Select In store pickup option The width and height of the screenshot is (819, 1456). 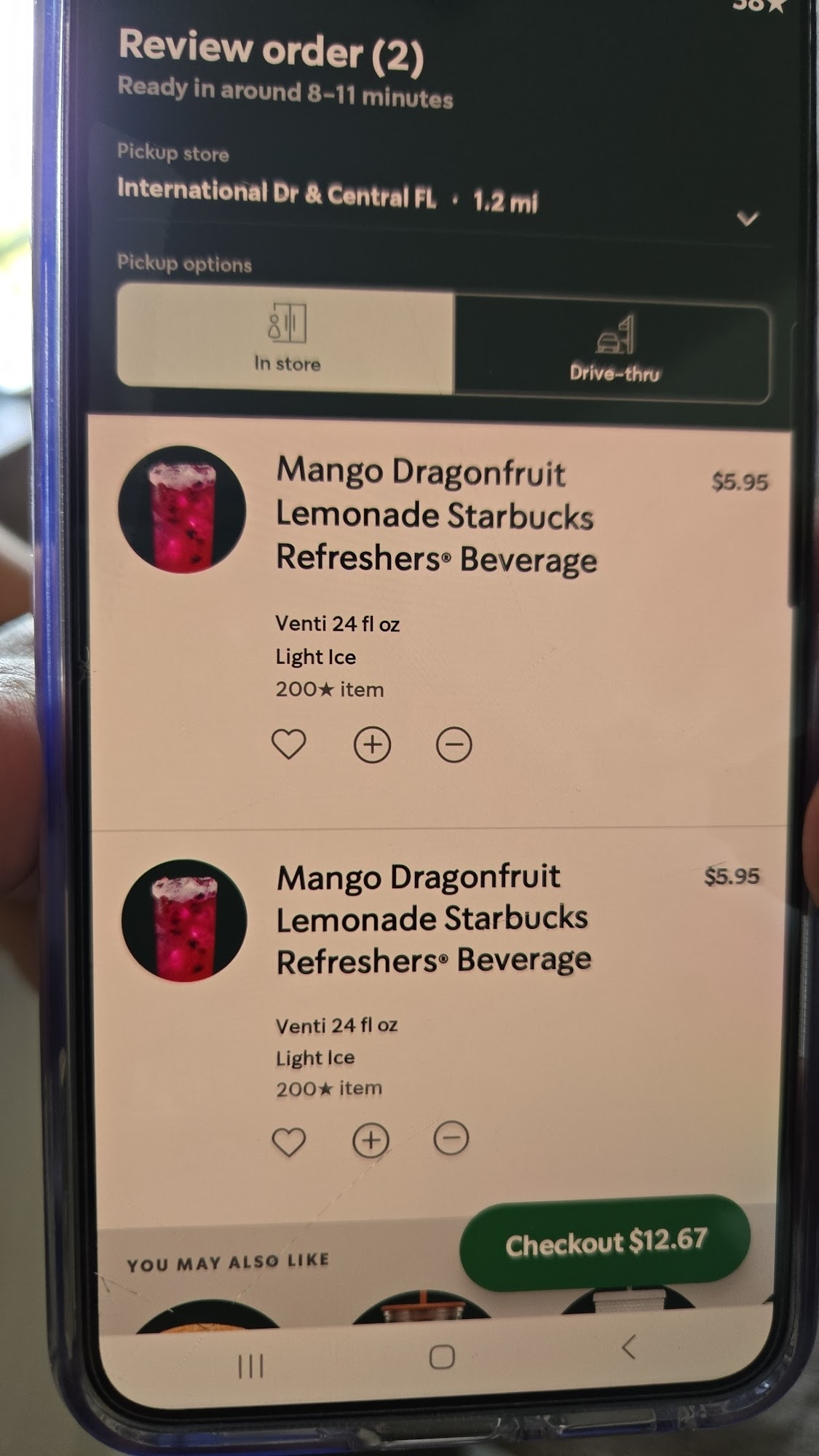pos(286,339)
